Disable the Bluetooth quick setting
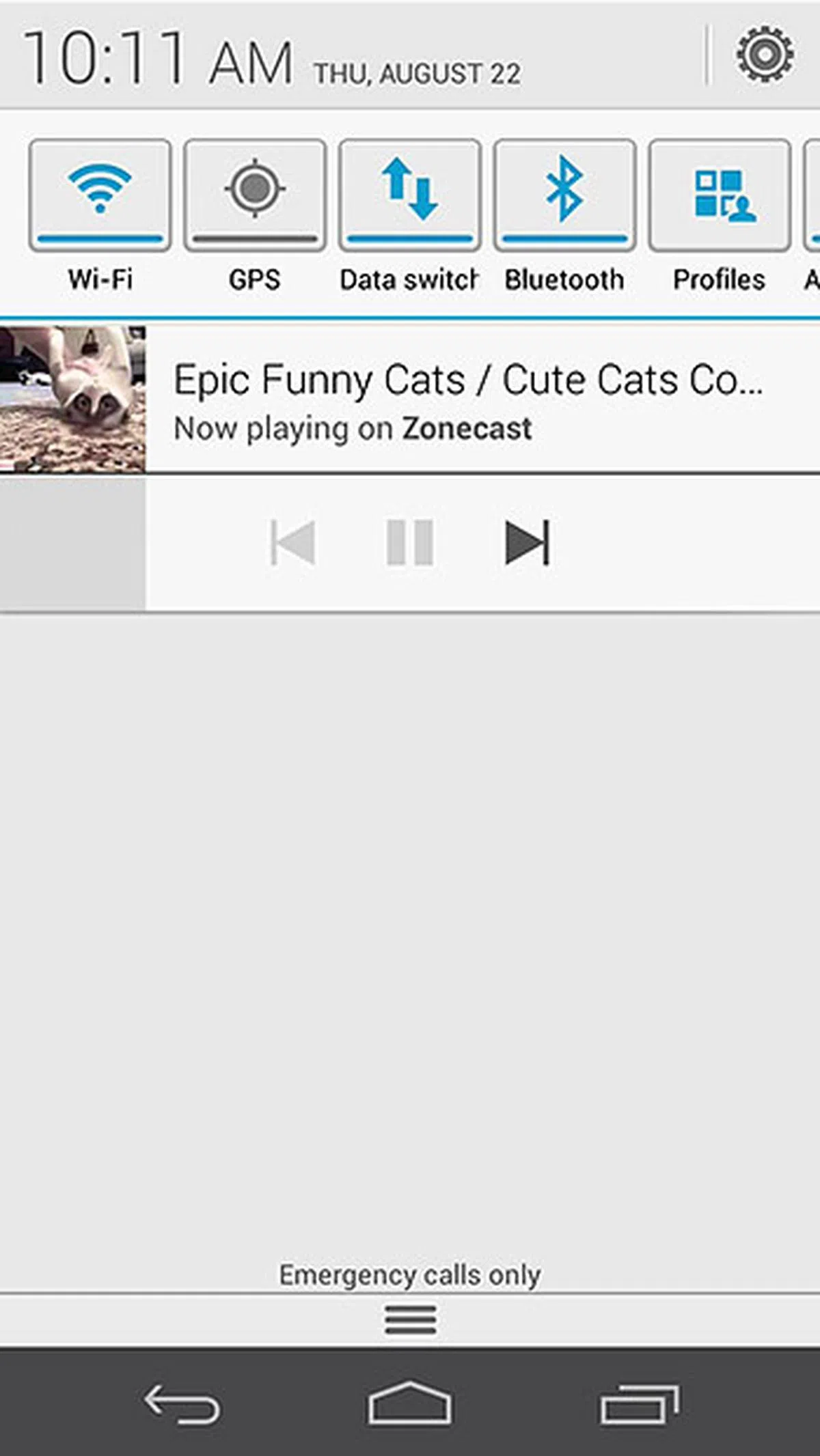 tap(564, 195)
